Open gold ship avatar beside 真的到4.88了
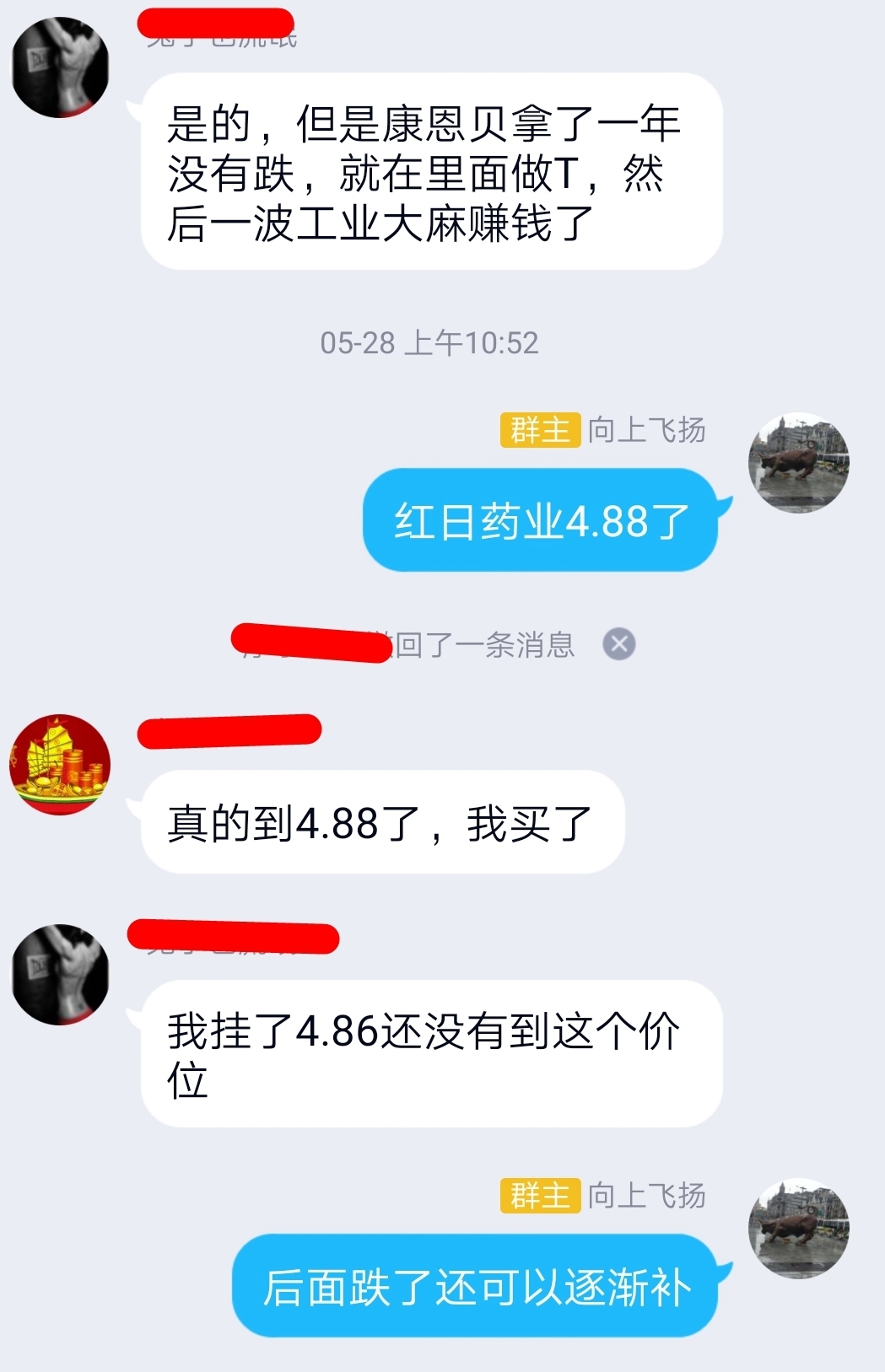Viewport: 885px width, 1372px height. tap(60, 765)
